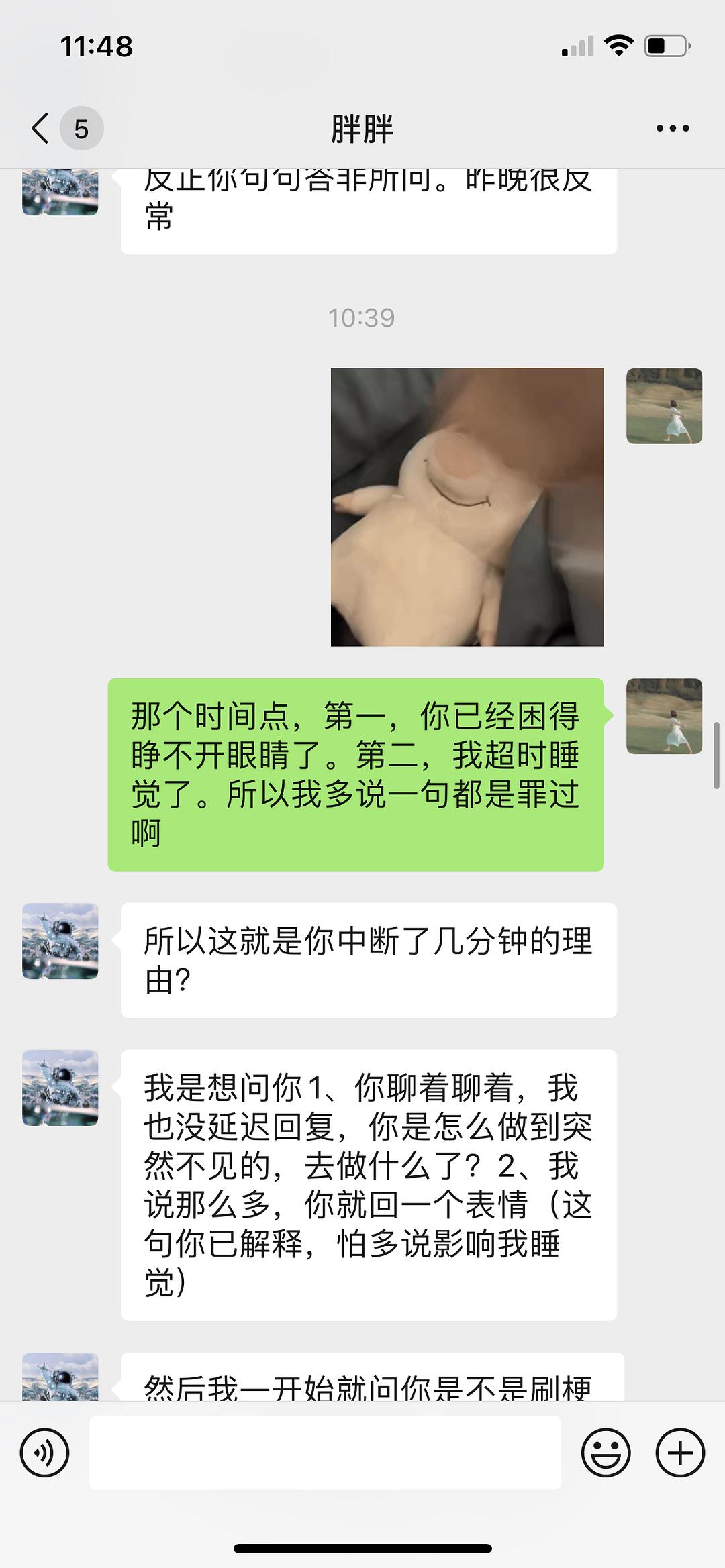The height and width of the screenshot is (1568, 725).
Task: Open my own avatar beside the green message
Action: [x=665, y=716]
